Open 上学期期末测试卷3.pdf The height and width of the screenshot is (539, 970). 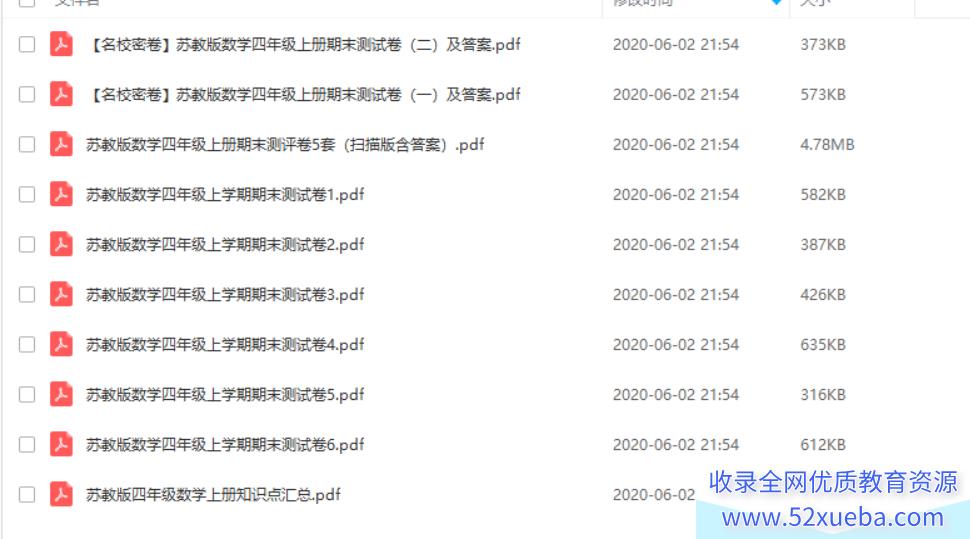[x=225, y=294]
